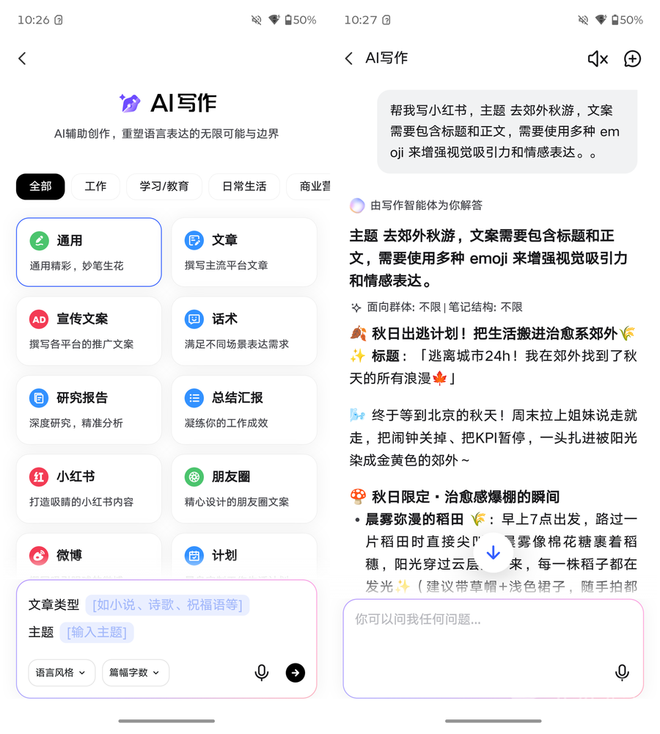Screen dimensions: 660x734
Task: Start a new chat conversation
Action: (632, 59)
